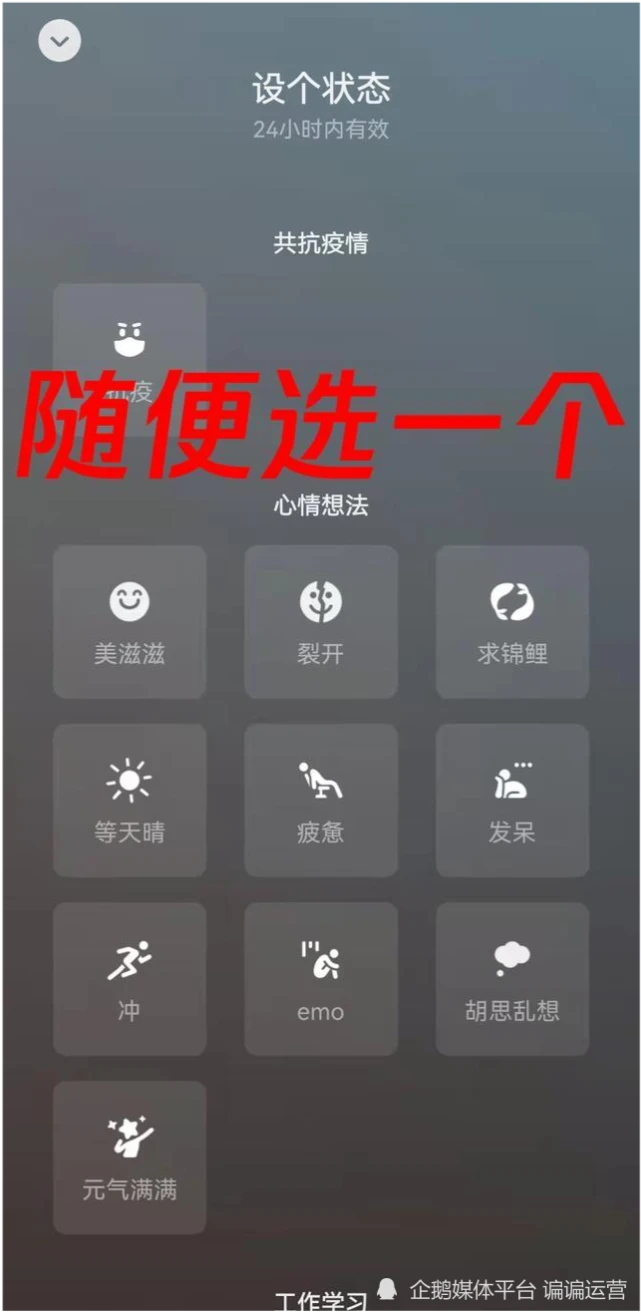Select the 疲惫 status tile
This screenshot has height=1312, width=641.
click(321, 800)
